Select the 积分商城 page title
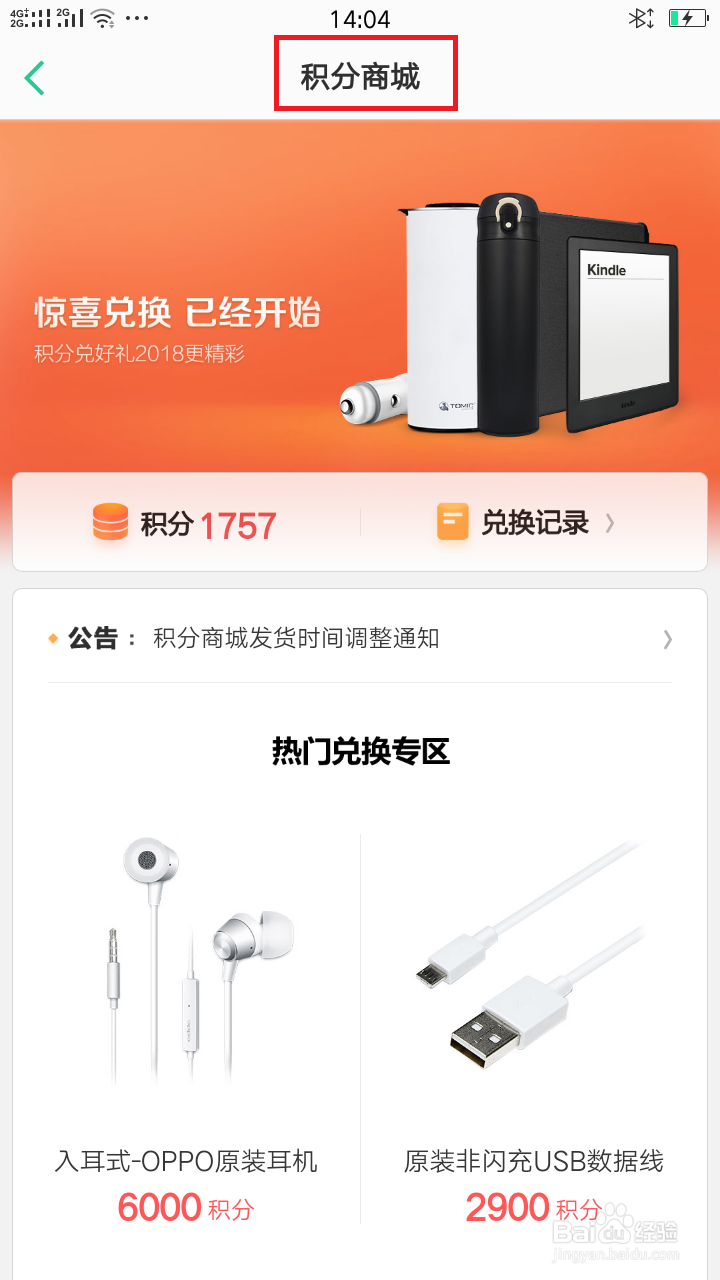This screenshot has height=1280, width=720. [360, 76]
